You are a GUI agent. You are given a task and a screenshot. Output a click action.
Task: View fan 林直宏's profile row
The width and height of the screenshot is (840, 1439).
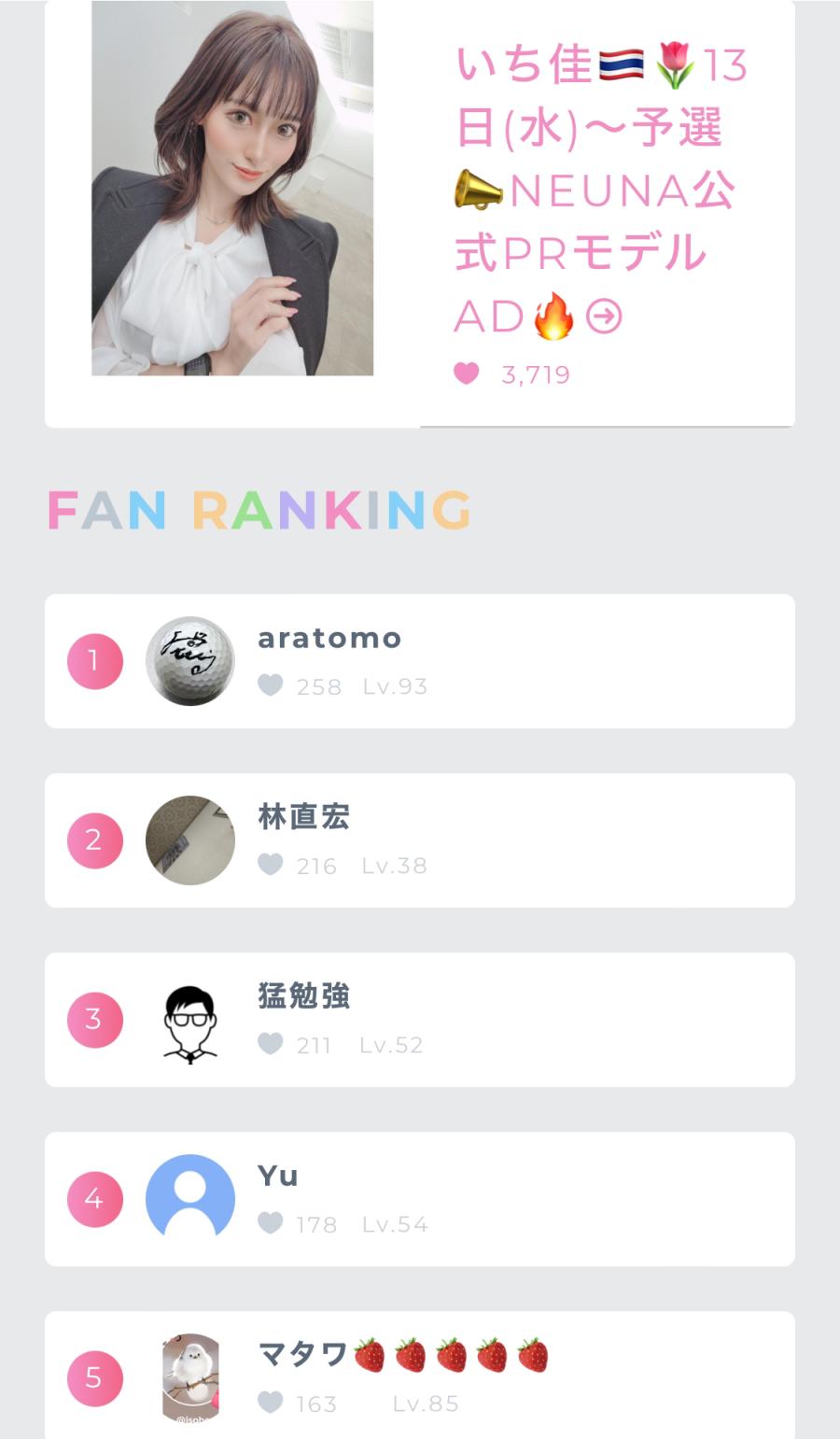coord(420,840)
